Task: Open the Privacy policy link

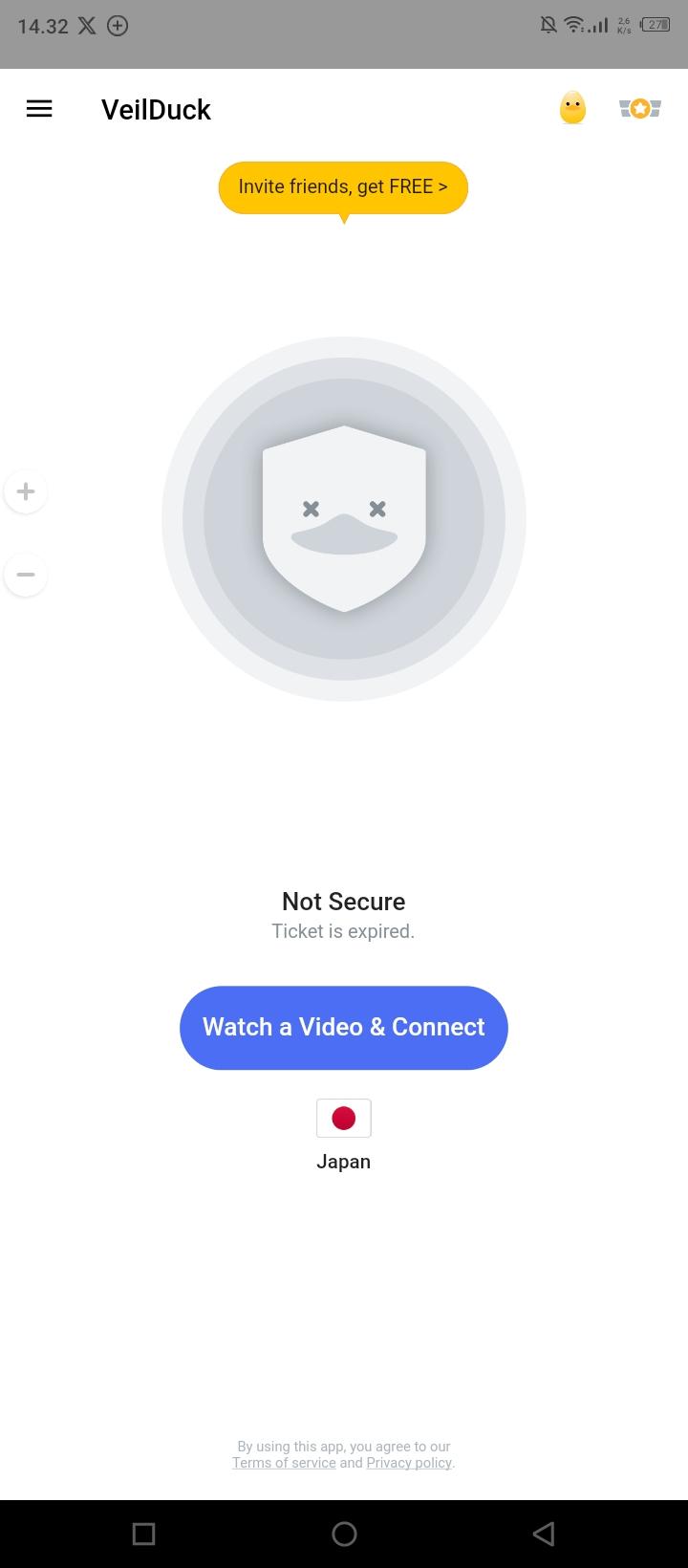Action: 408,1462
